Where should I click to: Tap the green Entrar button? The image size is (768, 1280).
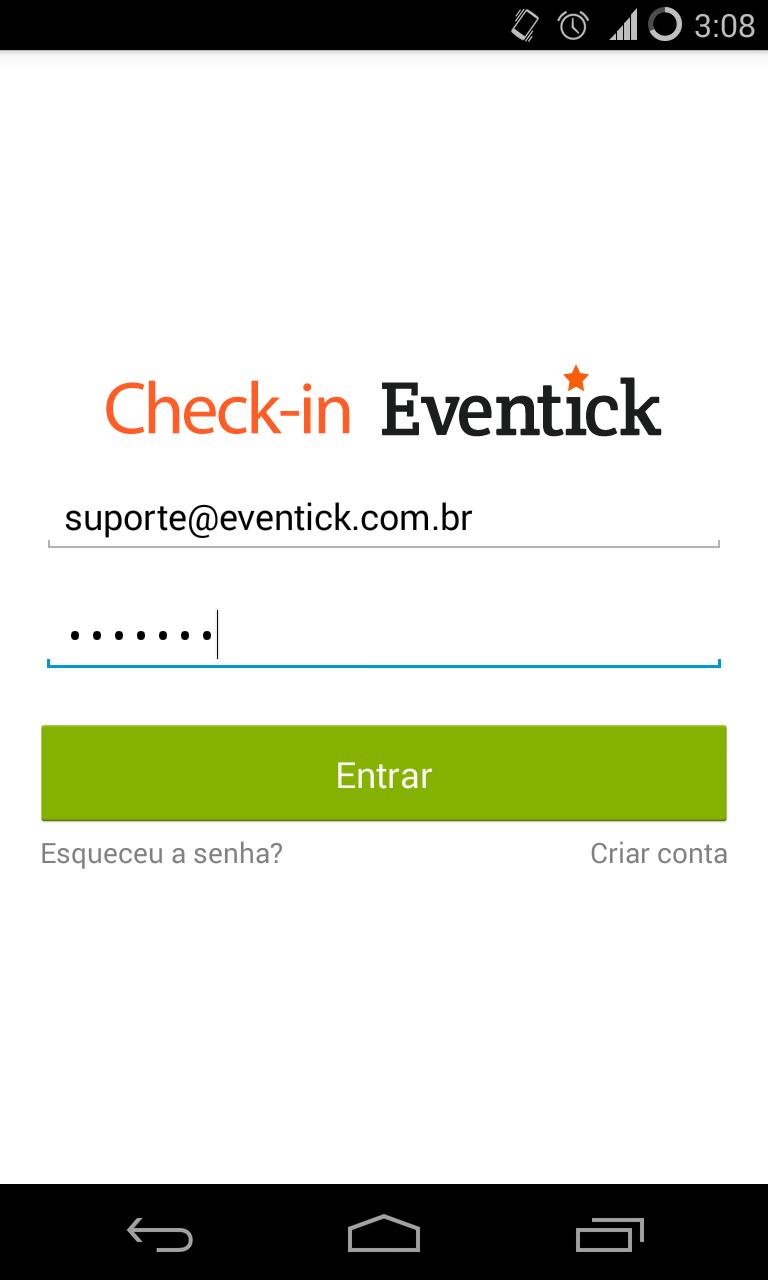tap(383, 774)
